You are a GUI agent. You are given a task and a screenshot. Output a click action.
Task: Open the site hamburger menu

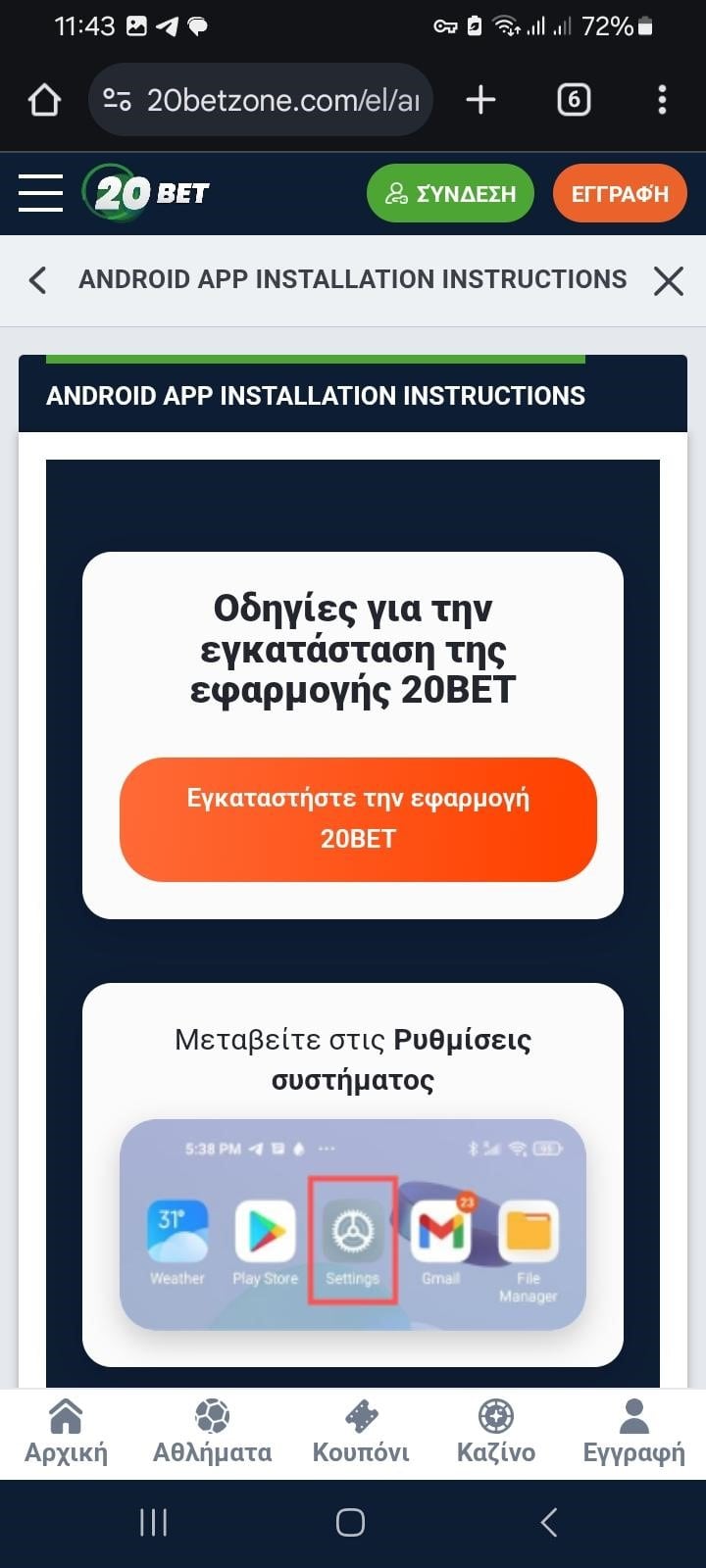40,193
